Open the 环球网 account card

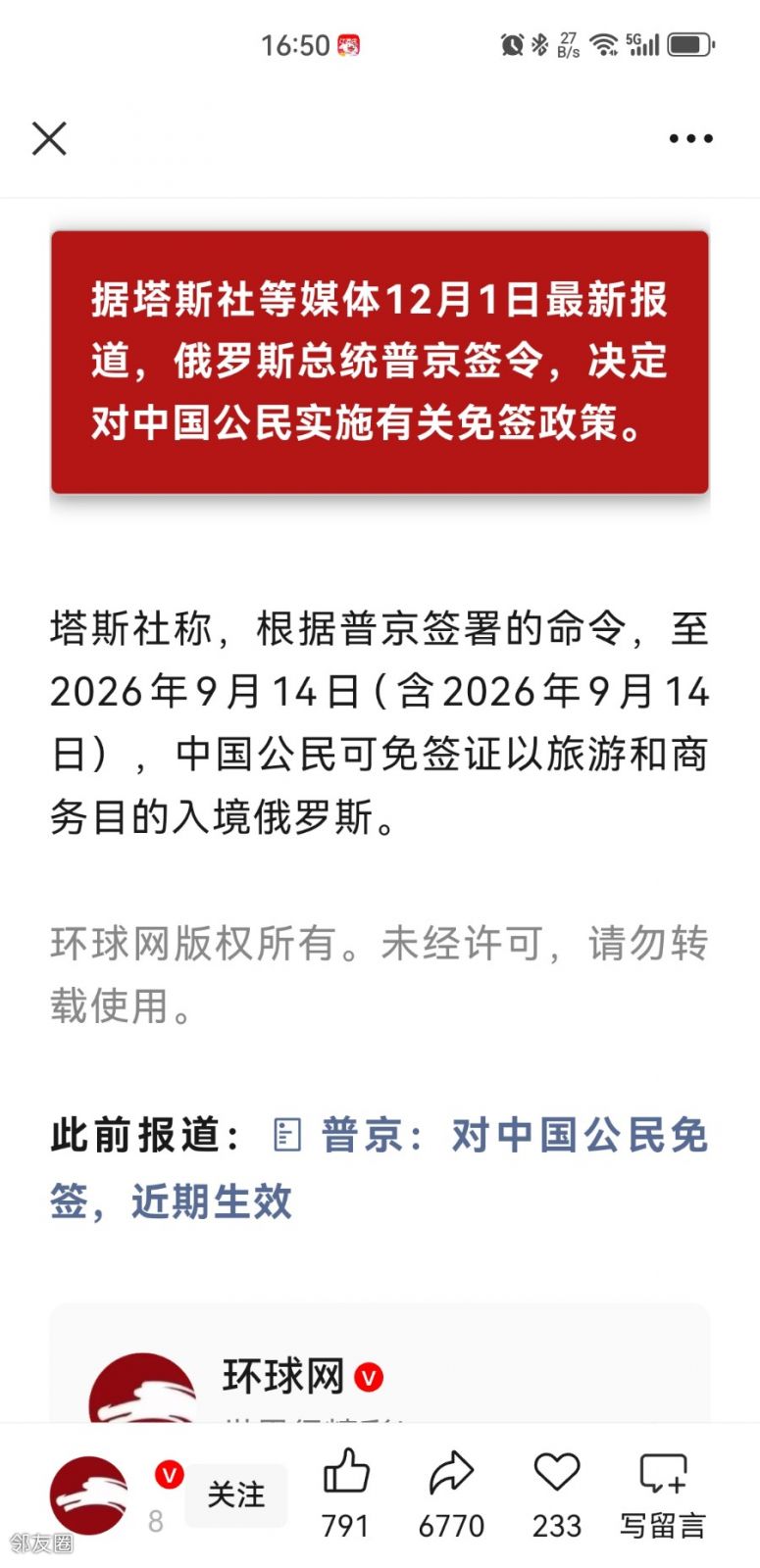(284, 1376)
